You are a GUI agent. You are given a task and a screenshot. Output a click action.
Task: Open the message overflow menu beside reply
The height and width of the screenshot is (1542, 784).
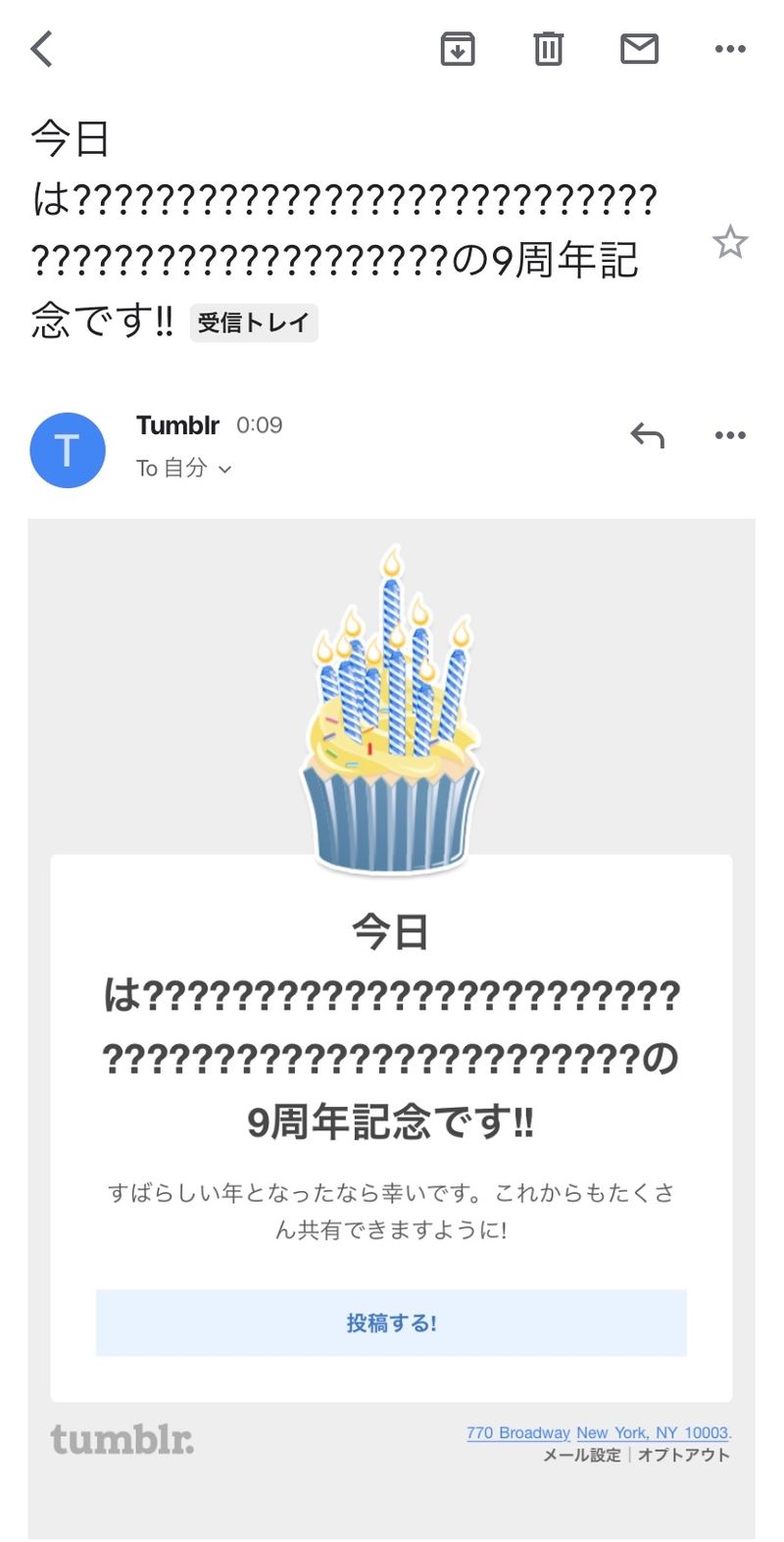730,435
